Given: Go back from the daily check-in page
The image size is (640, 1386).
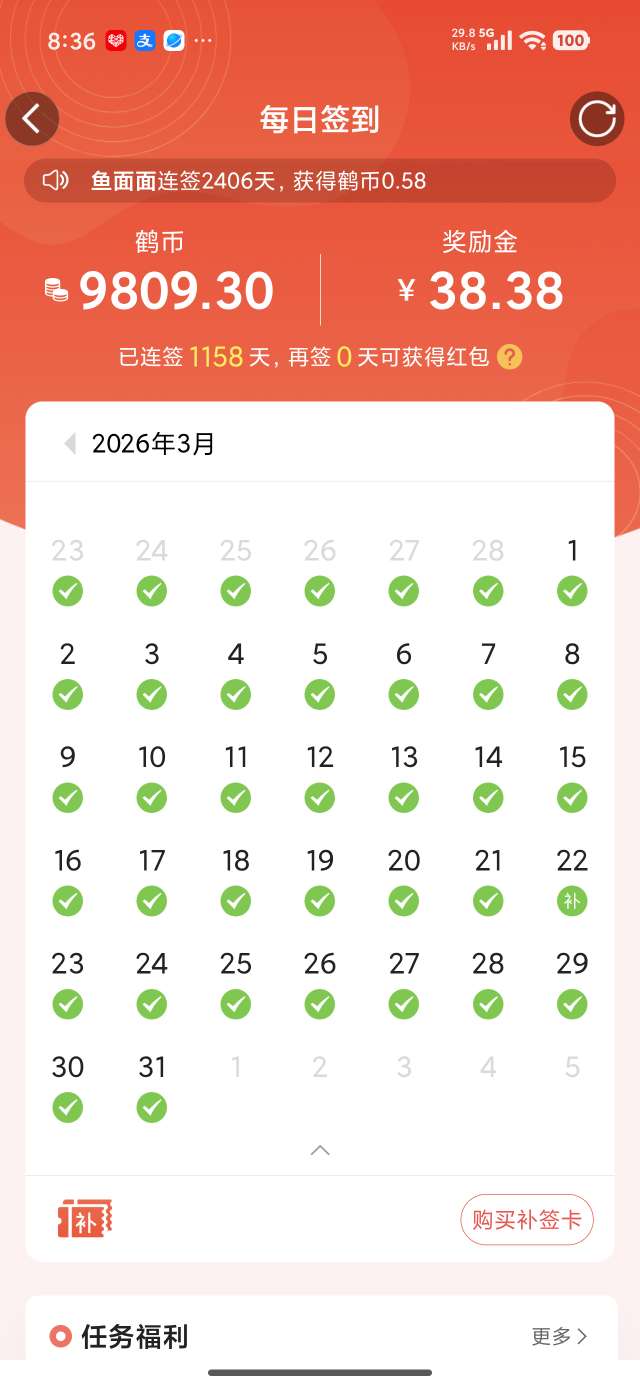Looking at the screenshot, I should pos(32,120).
